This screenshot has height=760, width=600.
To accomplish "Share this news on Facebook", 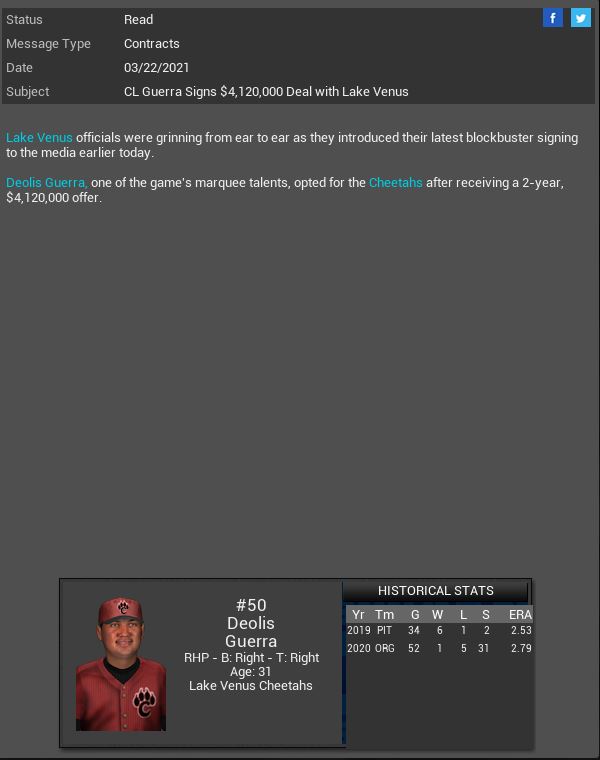I will click(552, 18).
